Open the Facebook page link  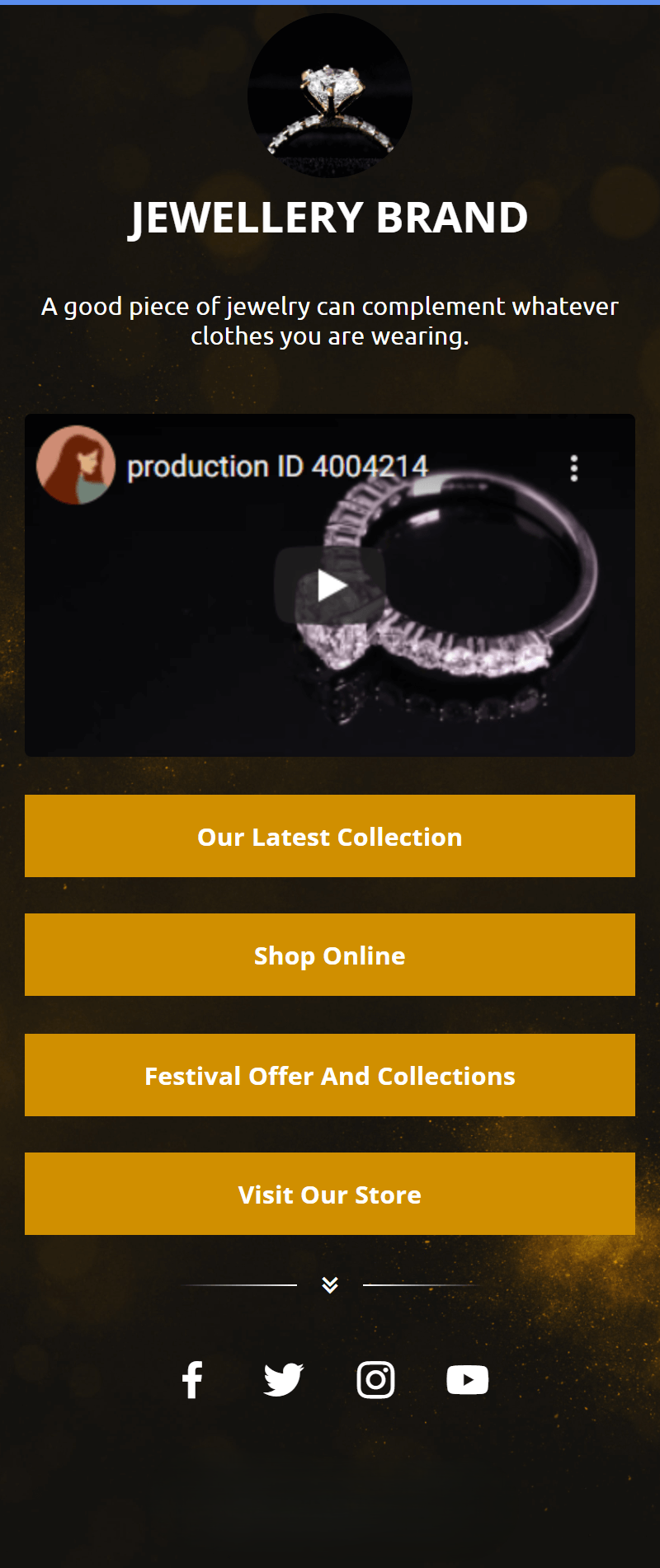[192, 1379]
